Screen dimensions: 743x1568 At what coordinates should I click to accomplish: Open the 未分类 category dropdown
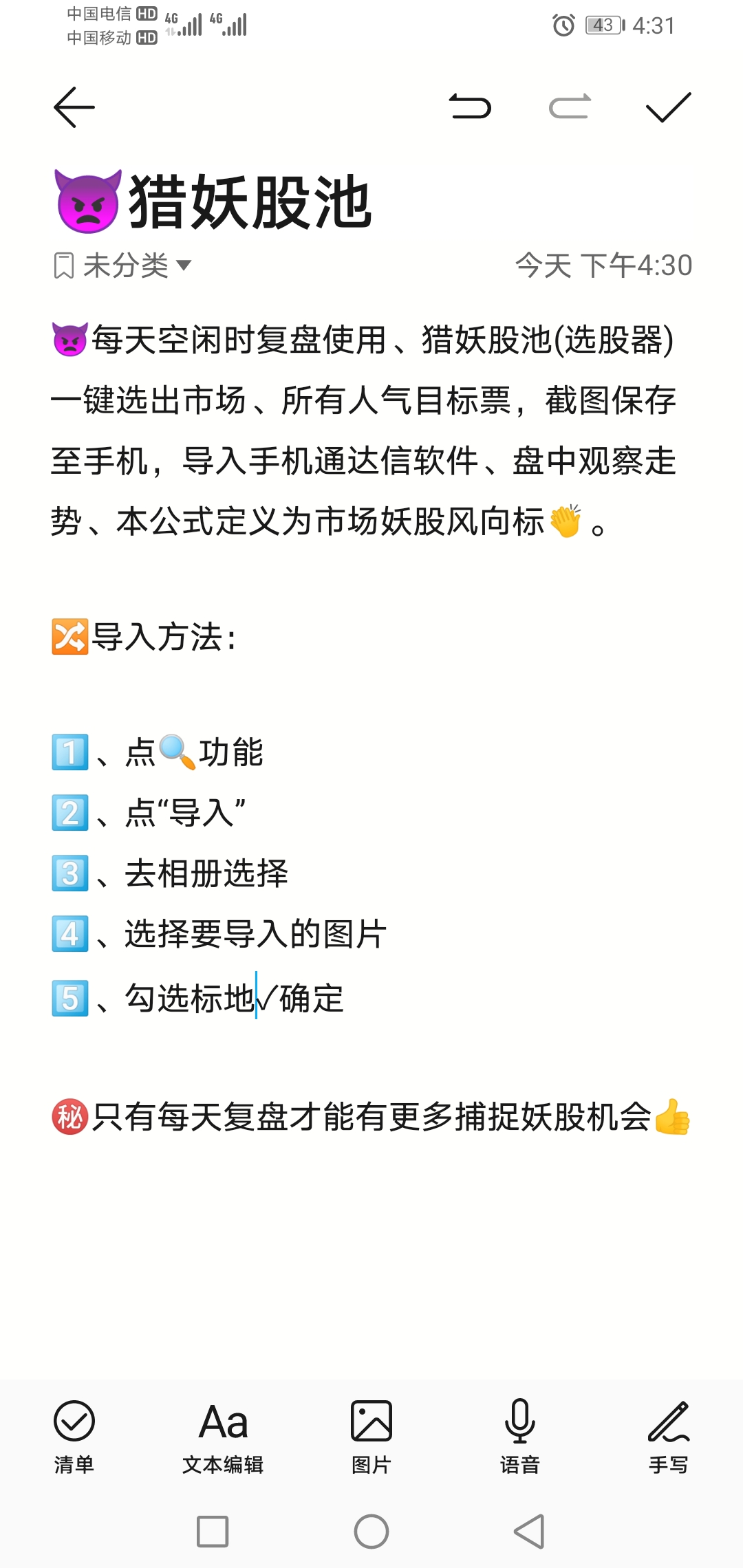pos(124,265)
